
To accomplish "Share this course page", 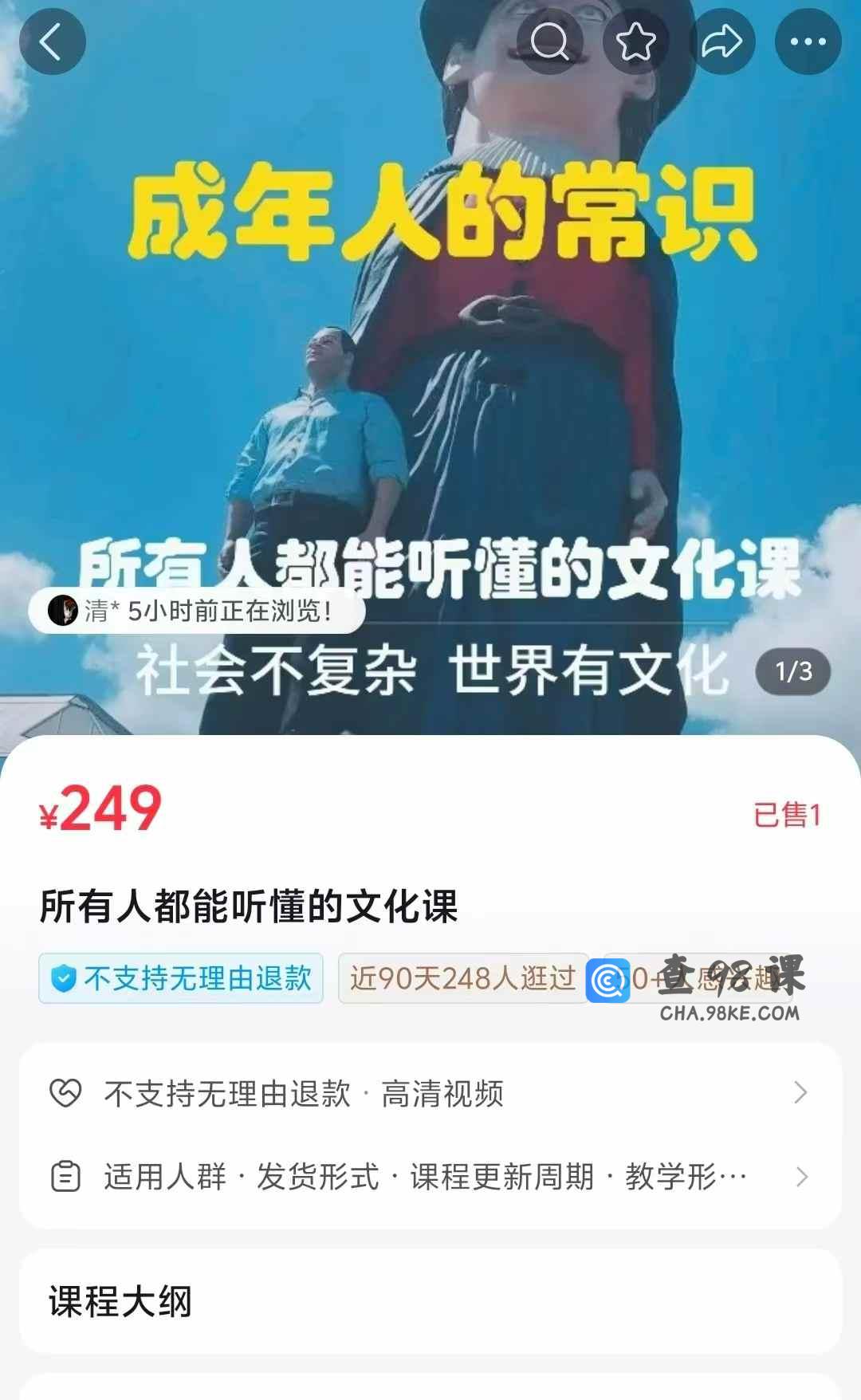I will click(x=722, y=41).
